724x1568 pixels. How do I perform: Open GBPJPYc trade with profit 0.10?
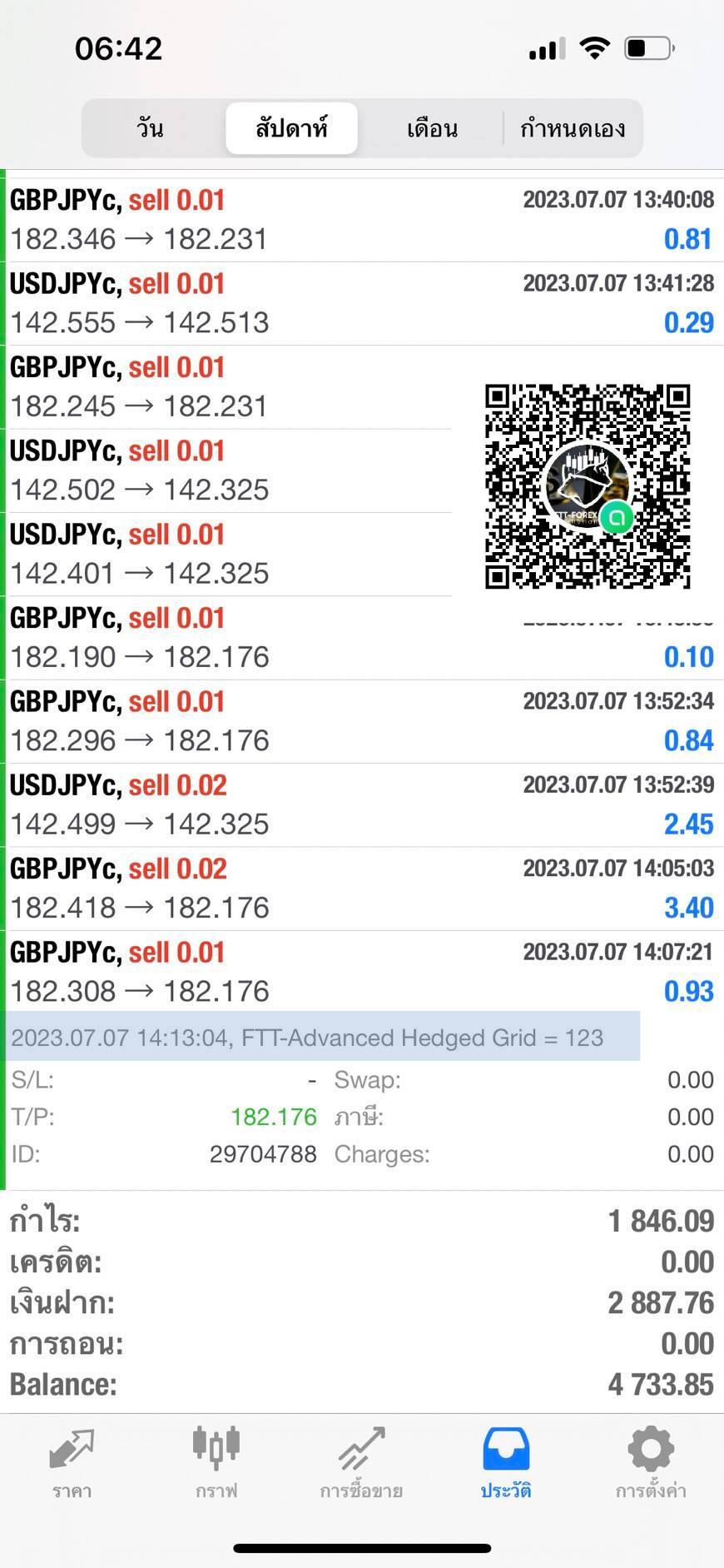tap(362, 639)
